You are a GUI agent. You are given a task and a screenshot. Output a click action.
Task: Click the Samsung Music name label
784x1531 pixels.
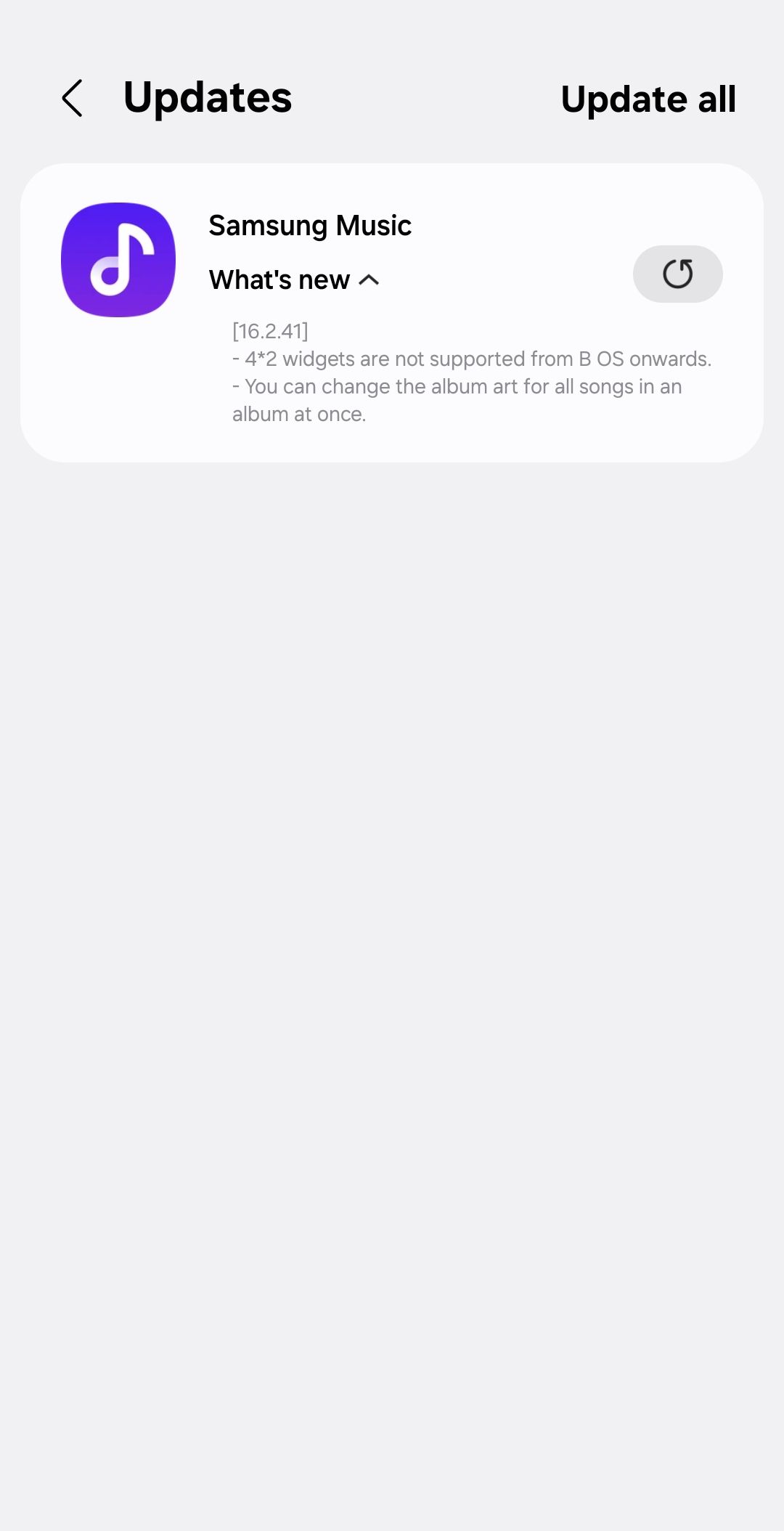pos(310,225)
